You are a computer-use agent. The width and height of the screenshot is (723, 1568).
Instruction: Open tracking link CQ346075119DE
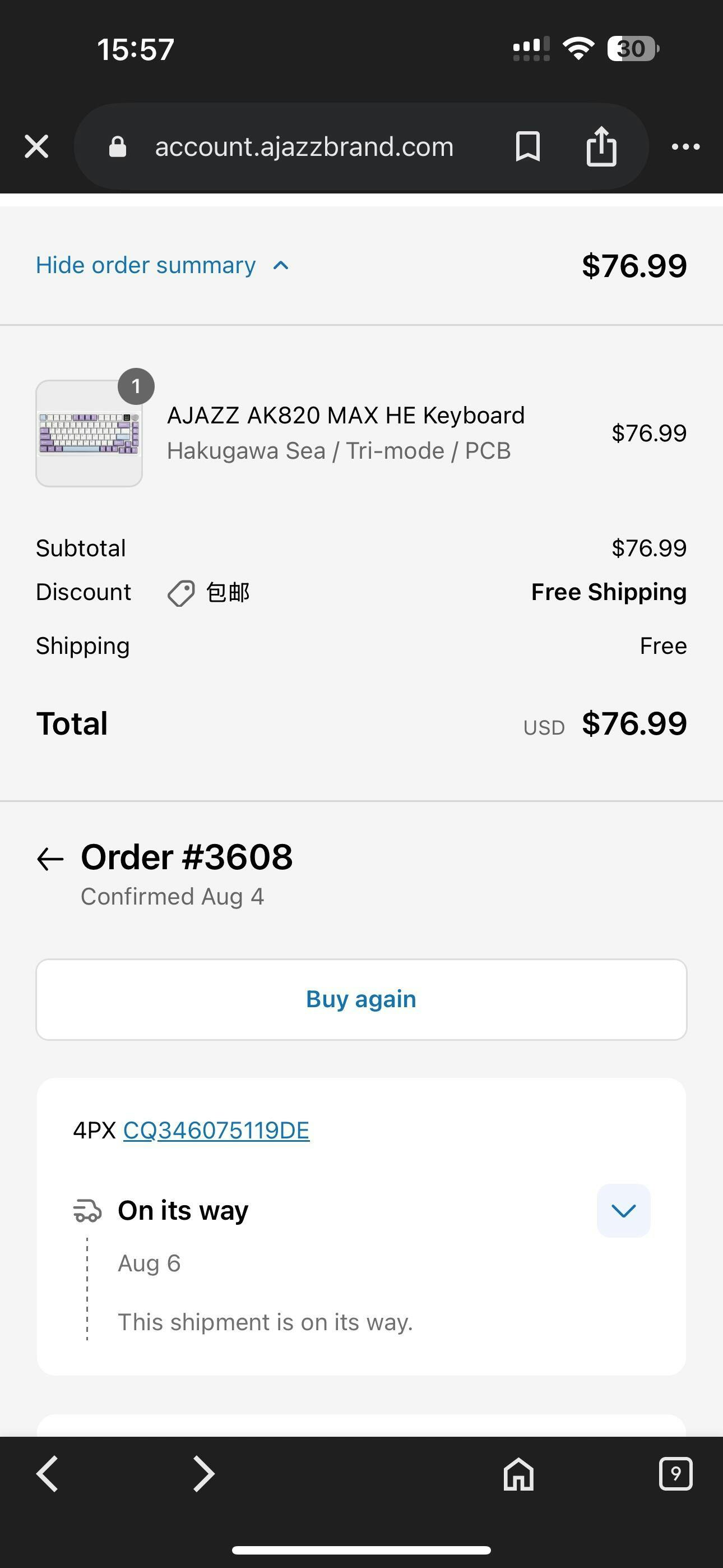[x=216, y=1131]
